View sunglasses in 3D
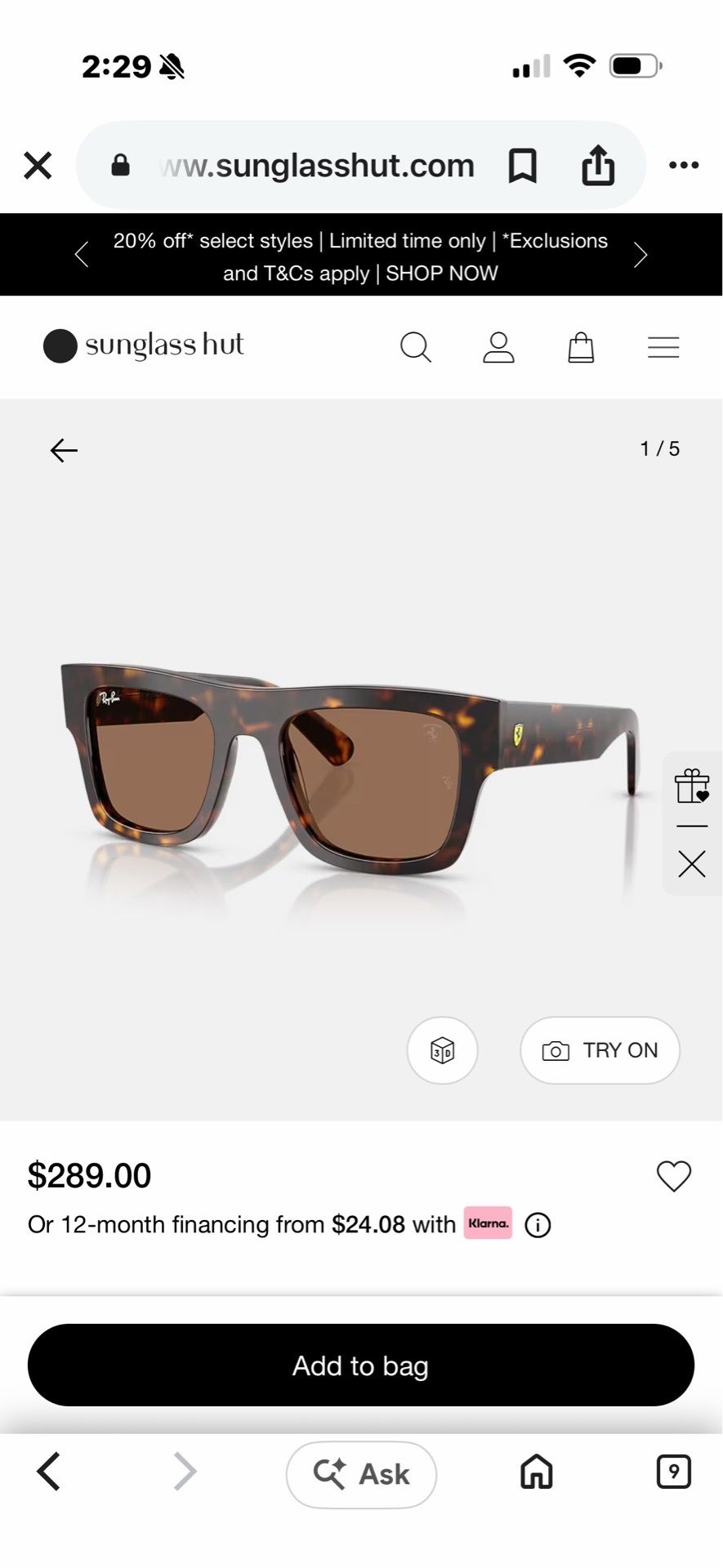Viewport: 723px width, 1568px height. tap(442, 1050)
